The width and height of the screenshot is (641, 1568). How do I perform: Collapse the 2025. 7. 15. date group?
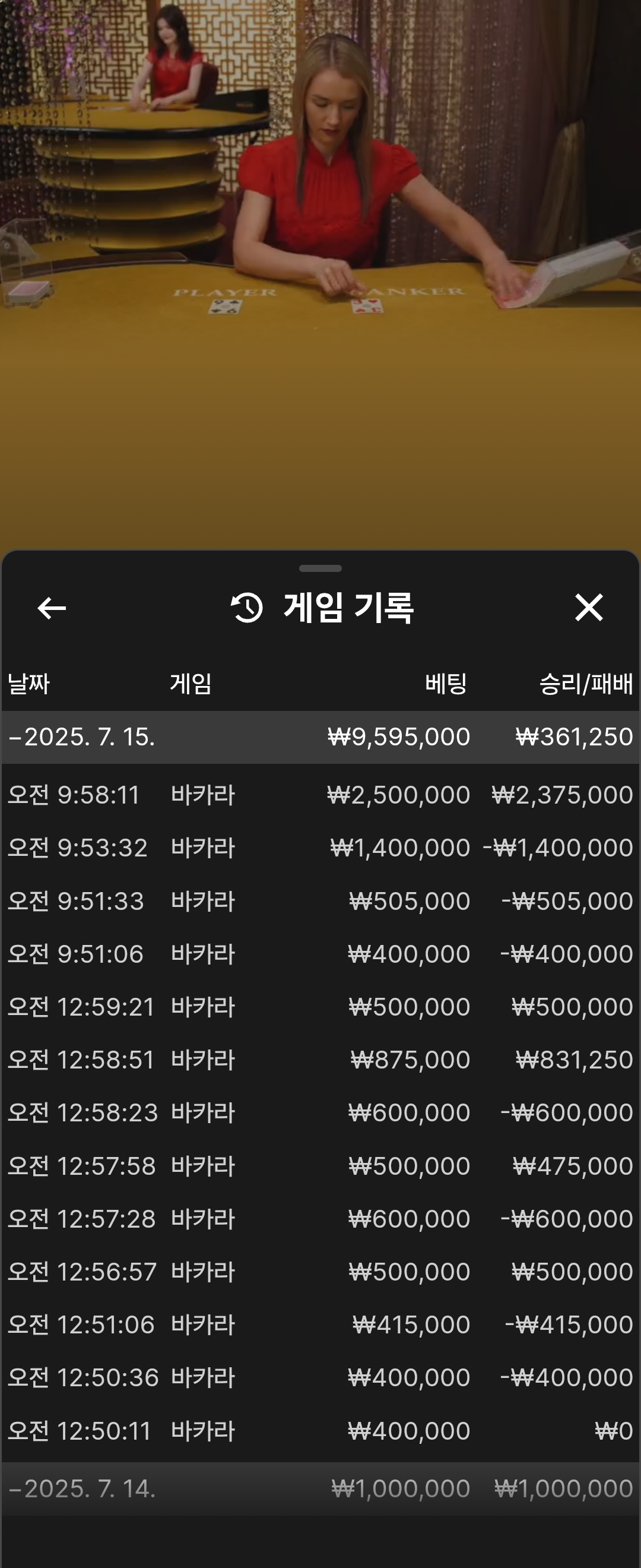click(x=82, y=737)
